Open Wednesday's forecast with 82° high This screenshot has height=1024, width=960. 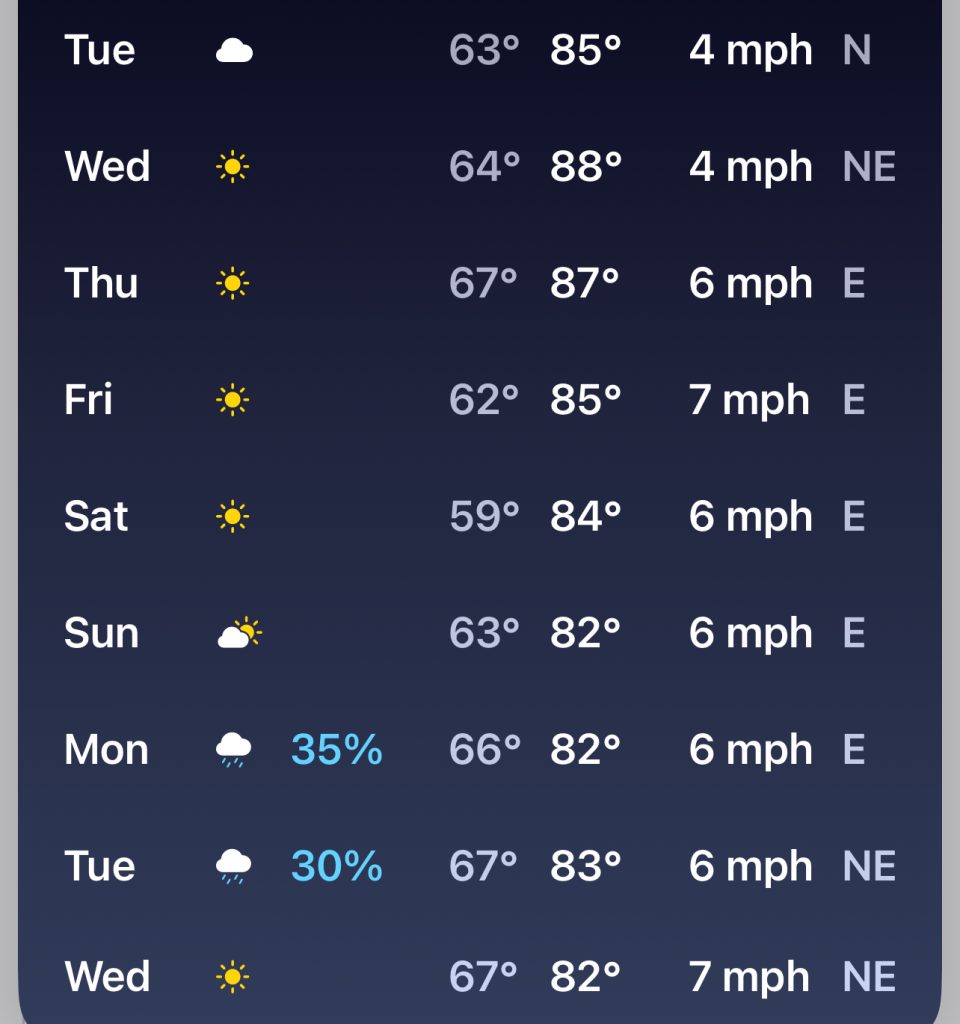[x=480, y=976]
